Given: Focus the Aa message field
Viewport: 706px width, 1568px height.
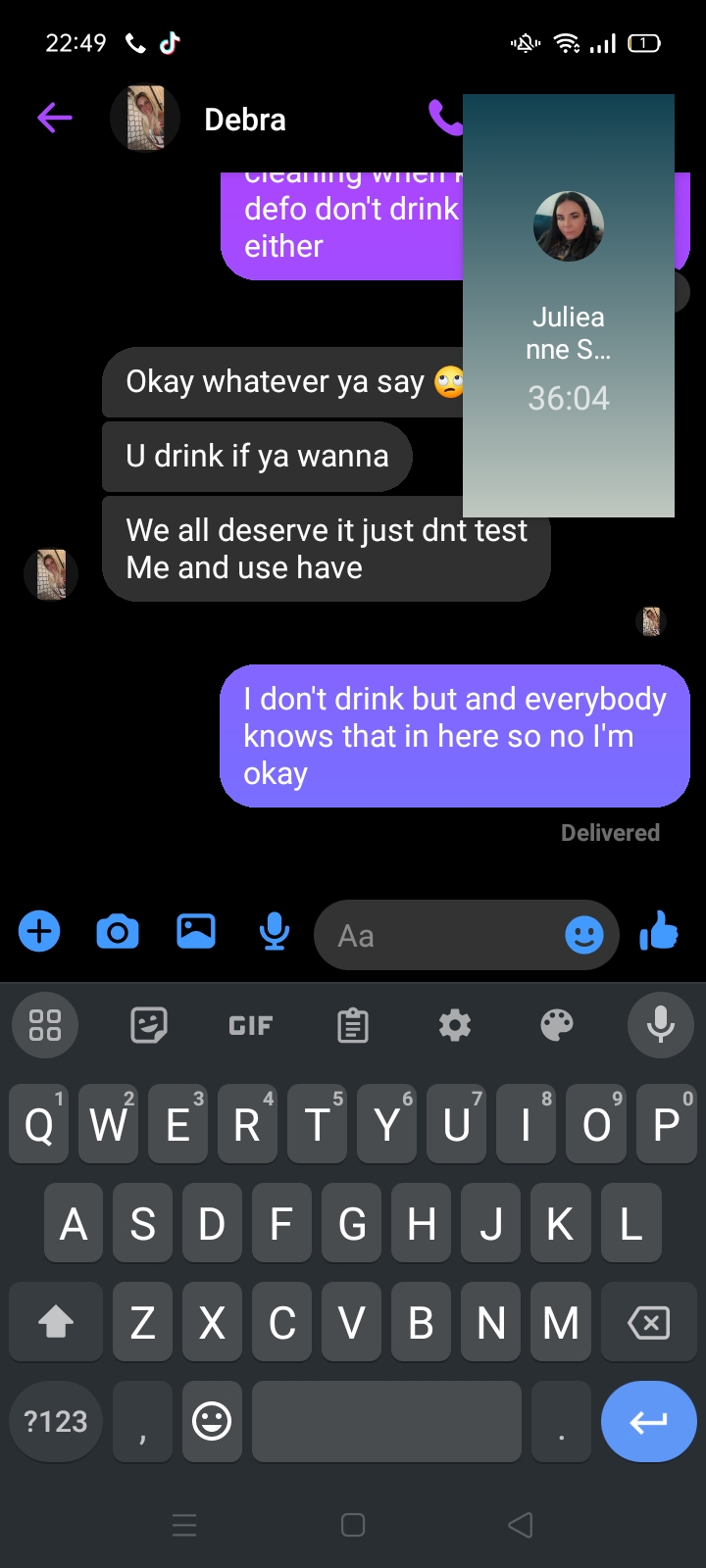Looking at the screenshot, I should (x=441, y=936).
